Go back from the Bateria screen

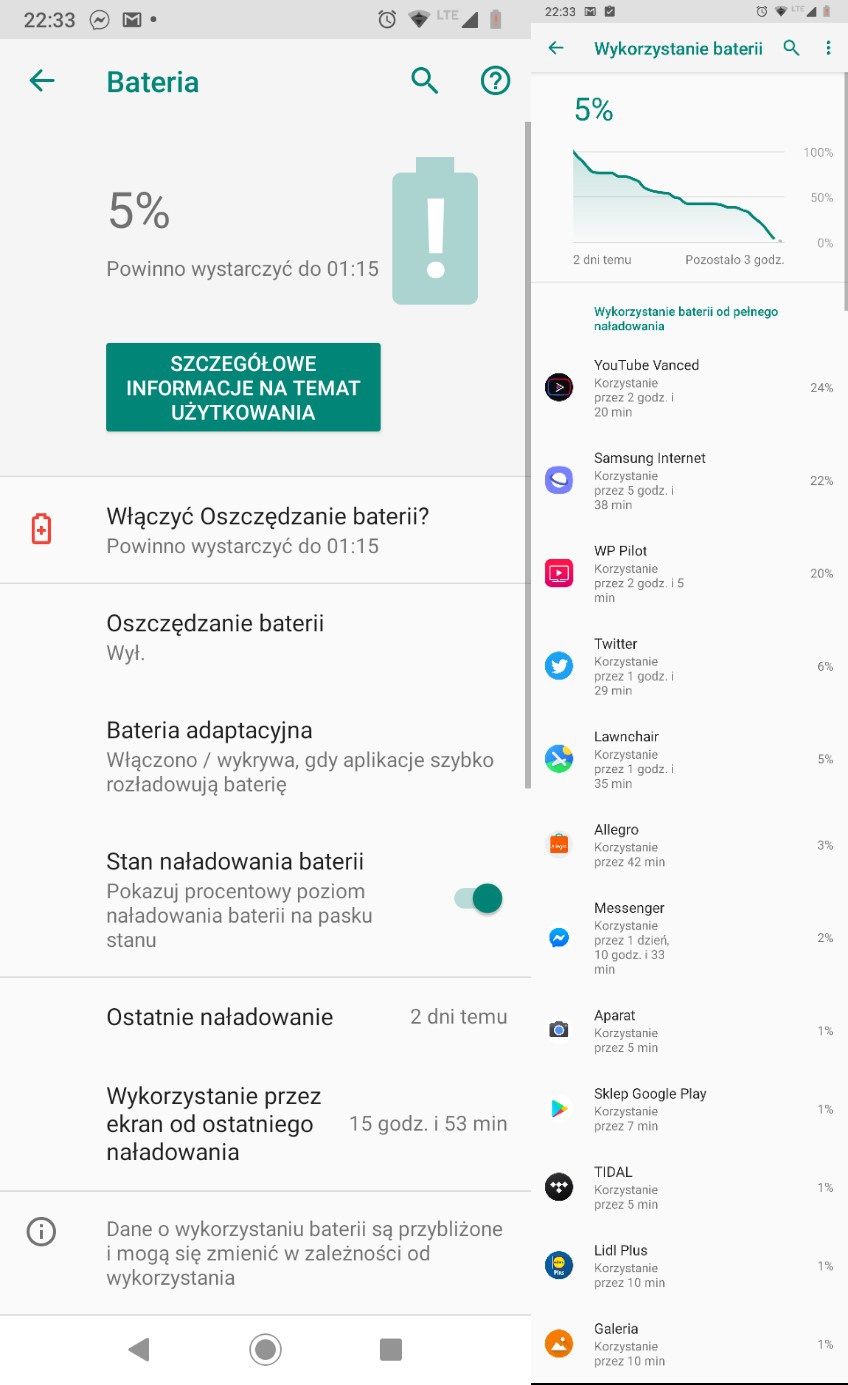42,81
